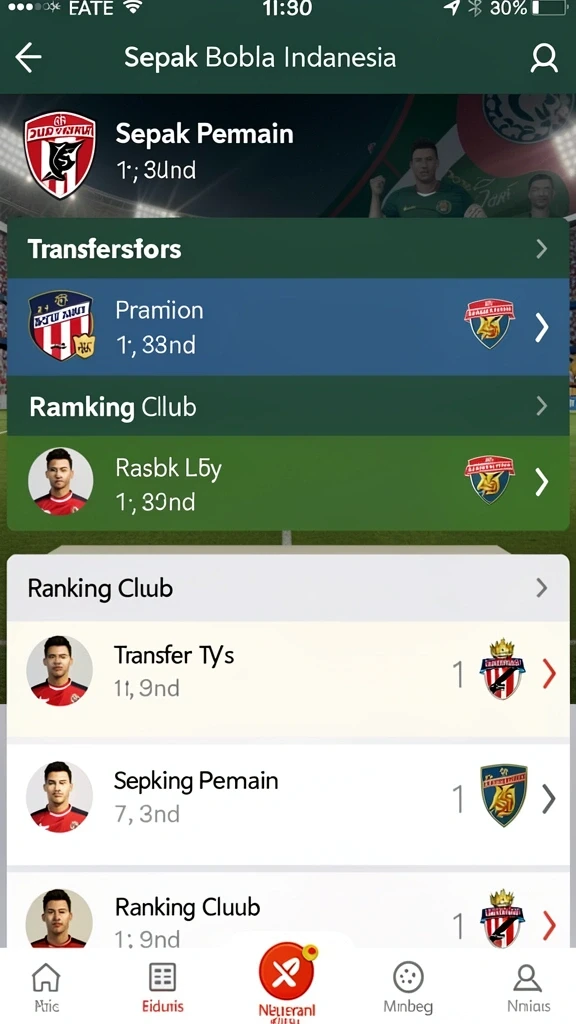Expand the Transferstors section
This screenshot has height=1024, width=576.
(288, 249)
